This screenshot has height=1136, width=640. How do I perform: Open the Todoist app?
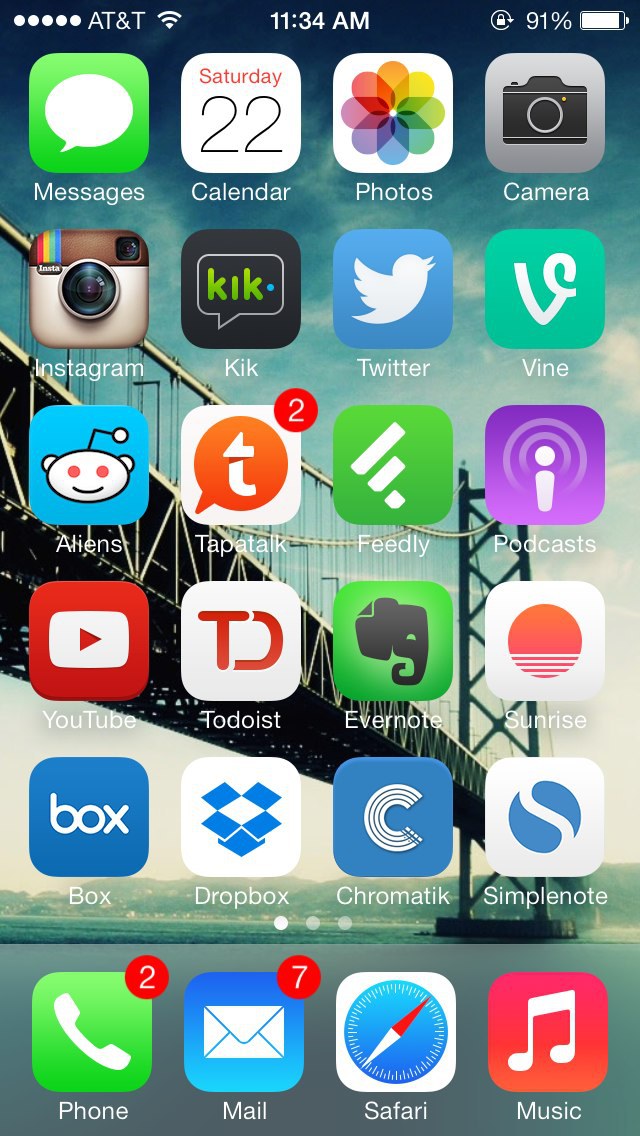coord(241,641)
